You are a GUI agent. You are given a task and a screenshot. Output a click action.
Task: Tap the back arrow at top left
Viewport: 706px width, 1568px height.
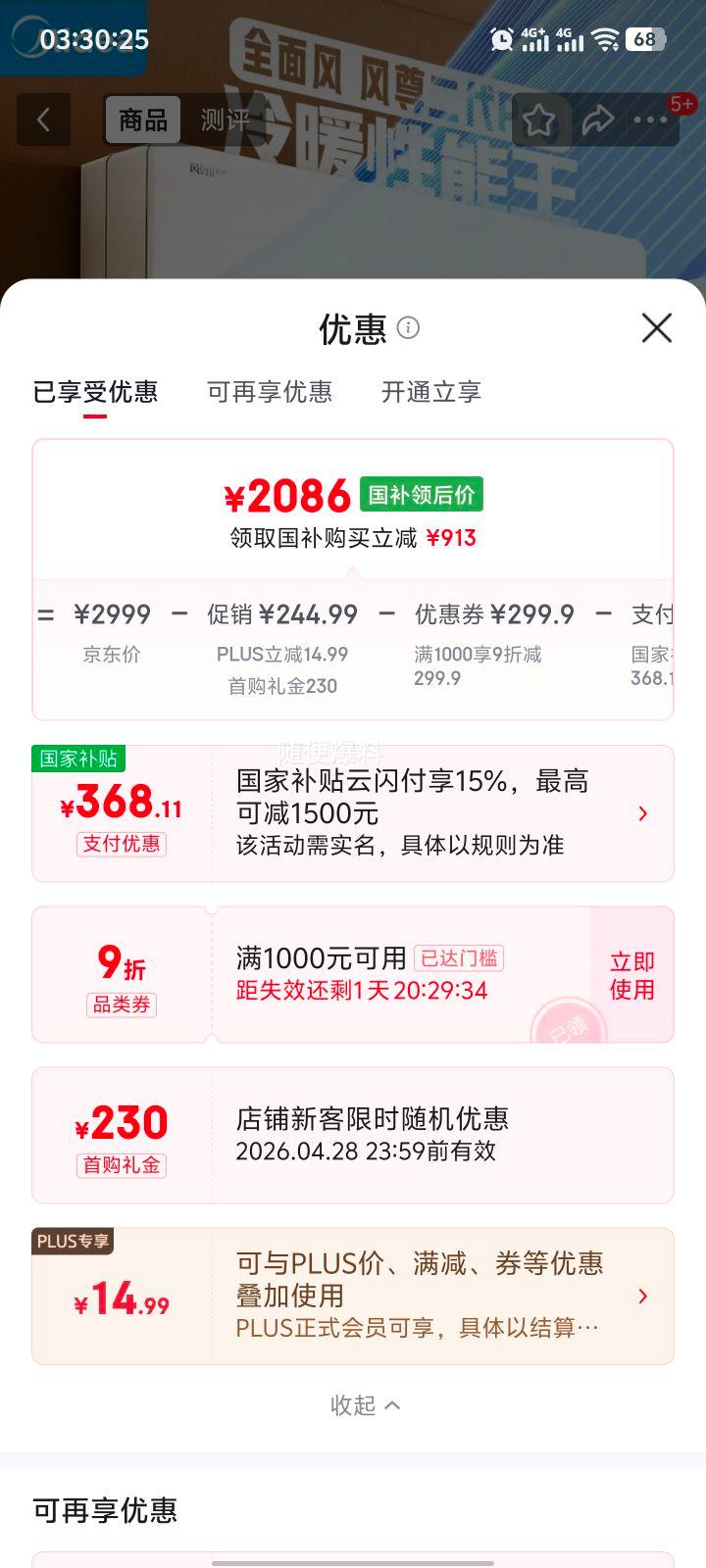pos(43,119)
